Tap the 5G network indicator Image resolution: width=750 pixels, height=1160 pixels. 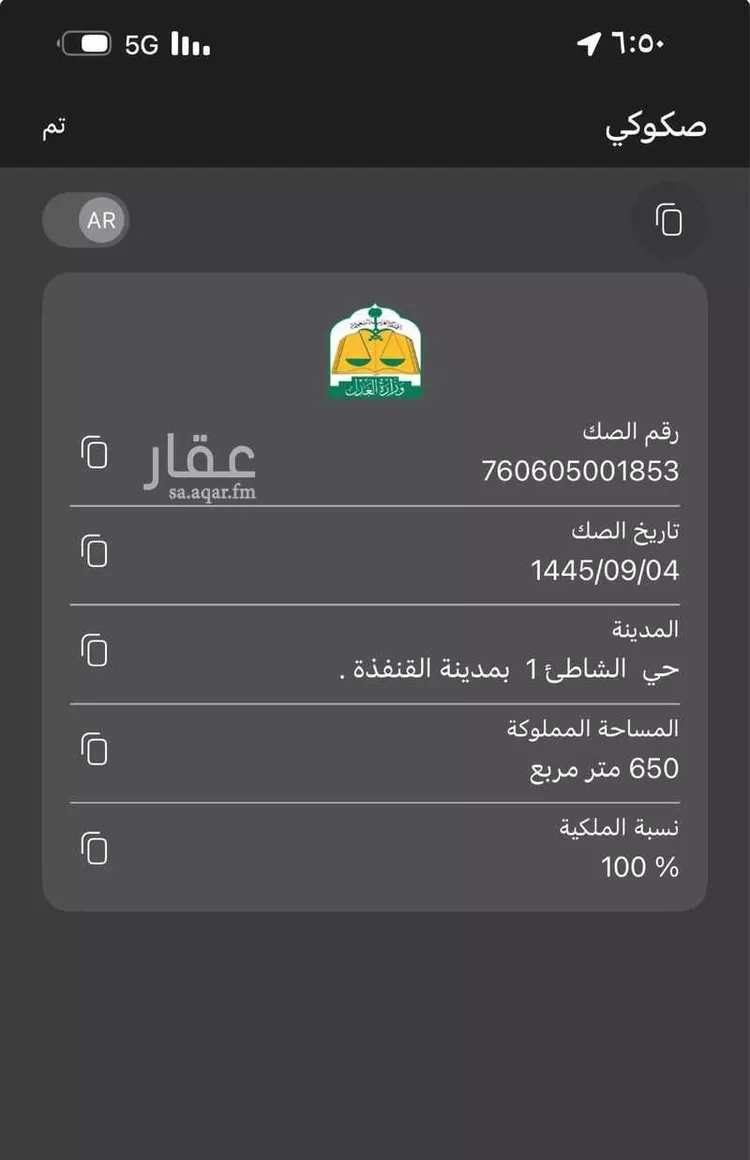[141, 43]
